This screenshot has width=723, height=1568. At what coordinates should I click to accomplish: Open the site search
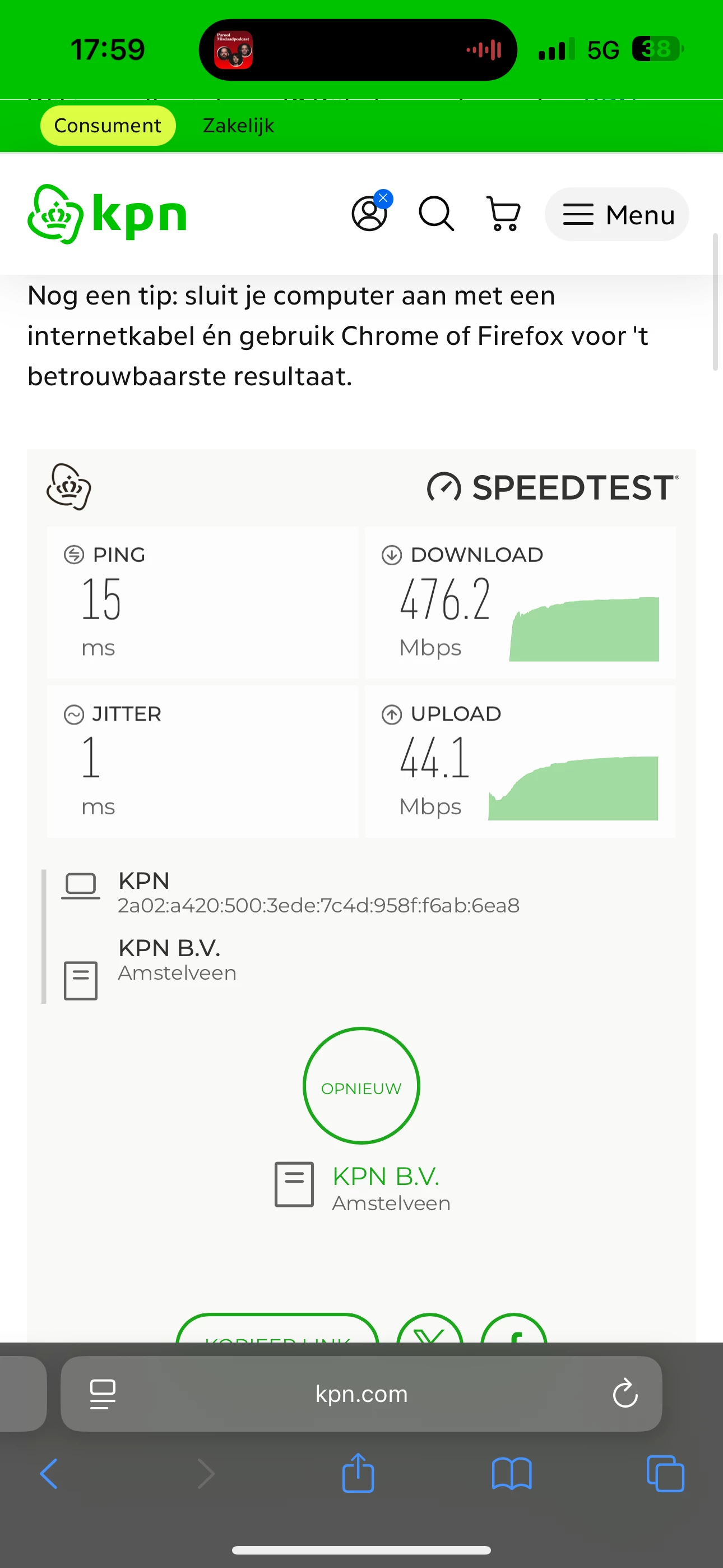click(x=437, y=214)
